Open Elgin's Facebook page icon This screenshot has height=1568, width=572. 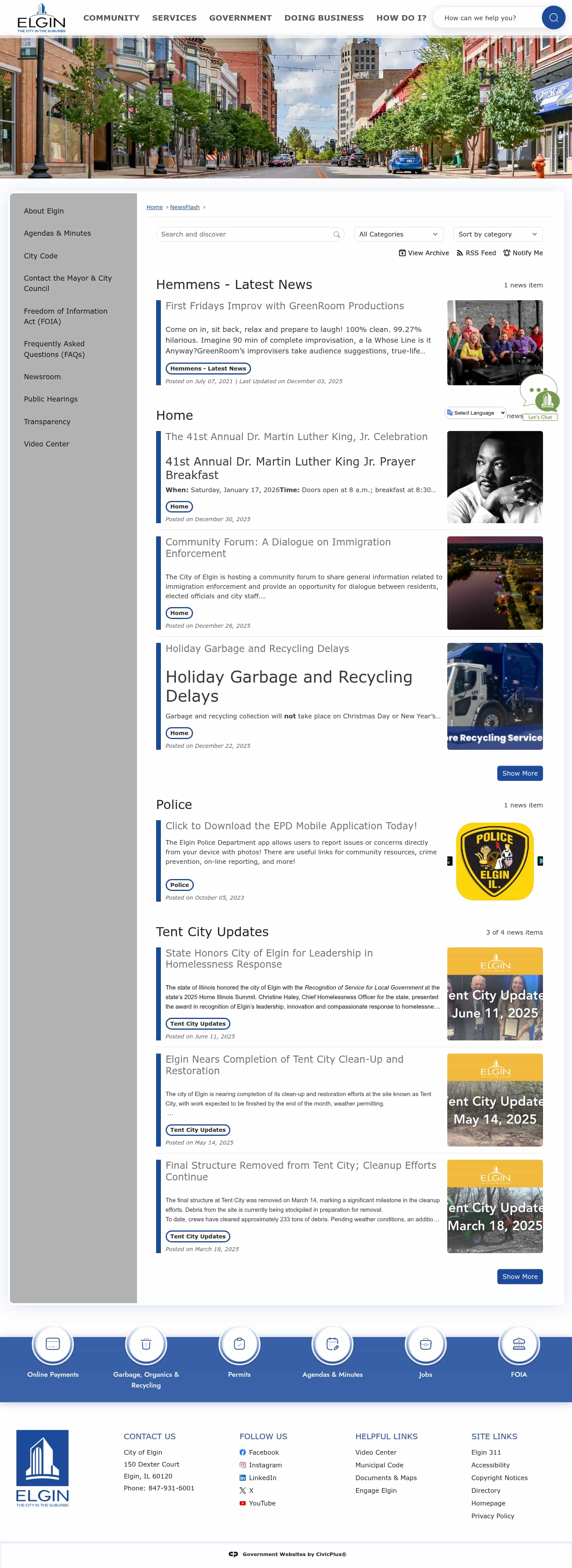243,1452
